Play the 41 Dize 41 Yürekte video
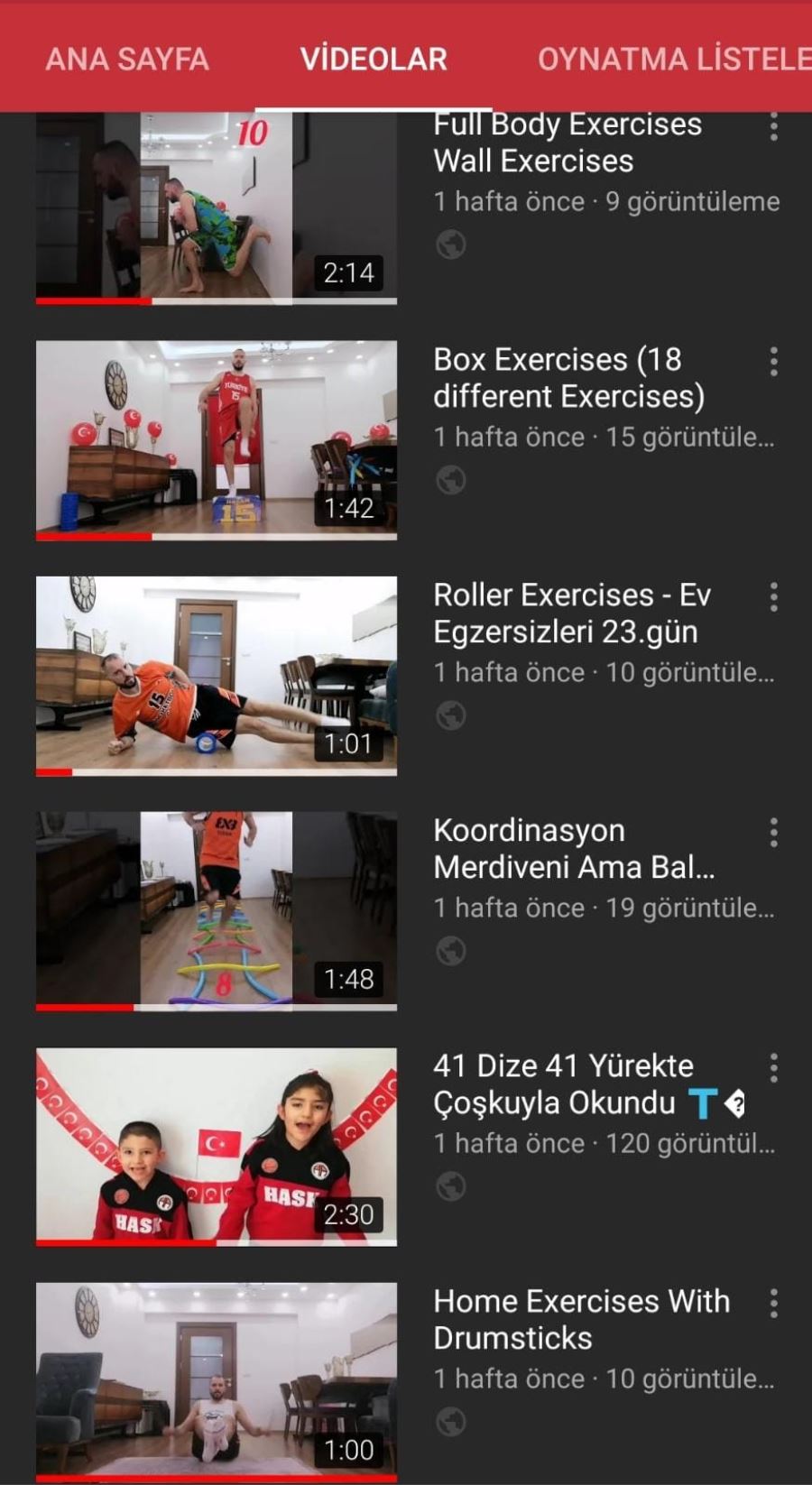Viewport: 812px width, 1485px height. click(217, 1146)
